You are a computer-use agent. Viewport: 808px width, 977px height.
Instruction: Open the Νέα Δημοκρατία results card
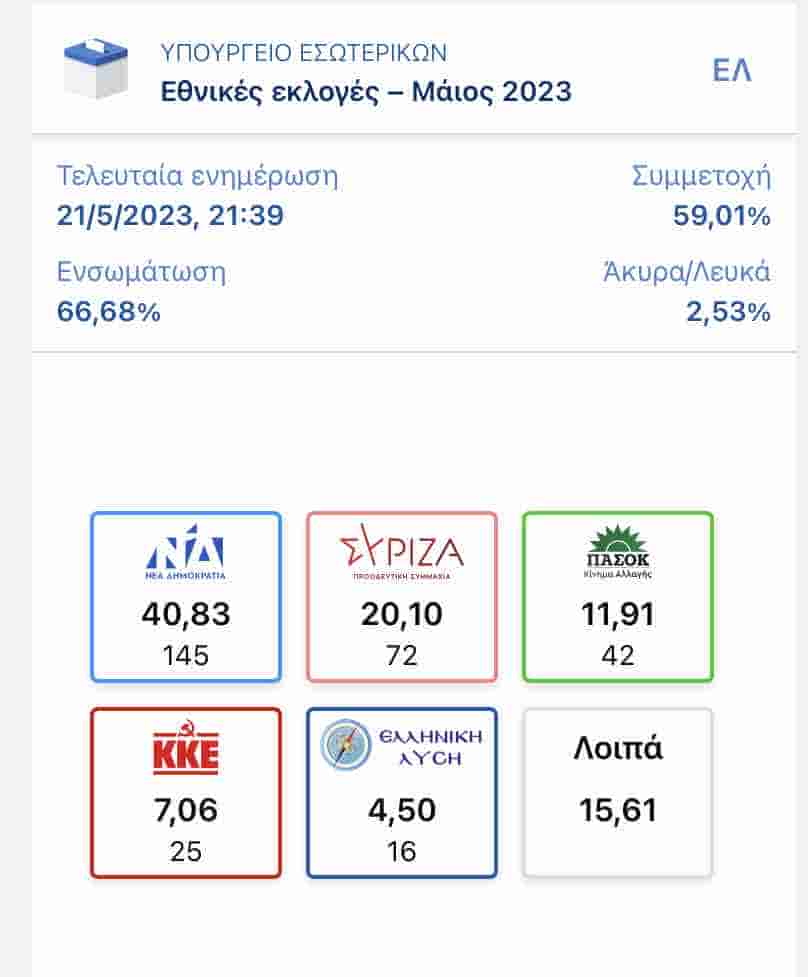[186, 597]
